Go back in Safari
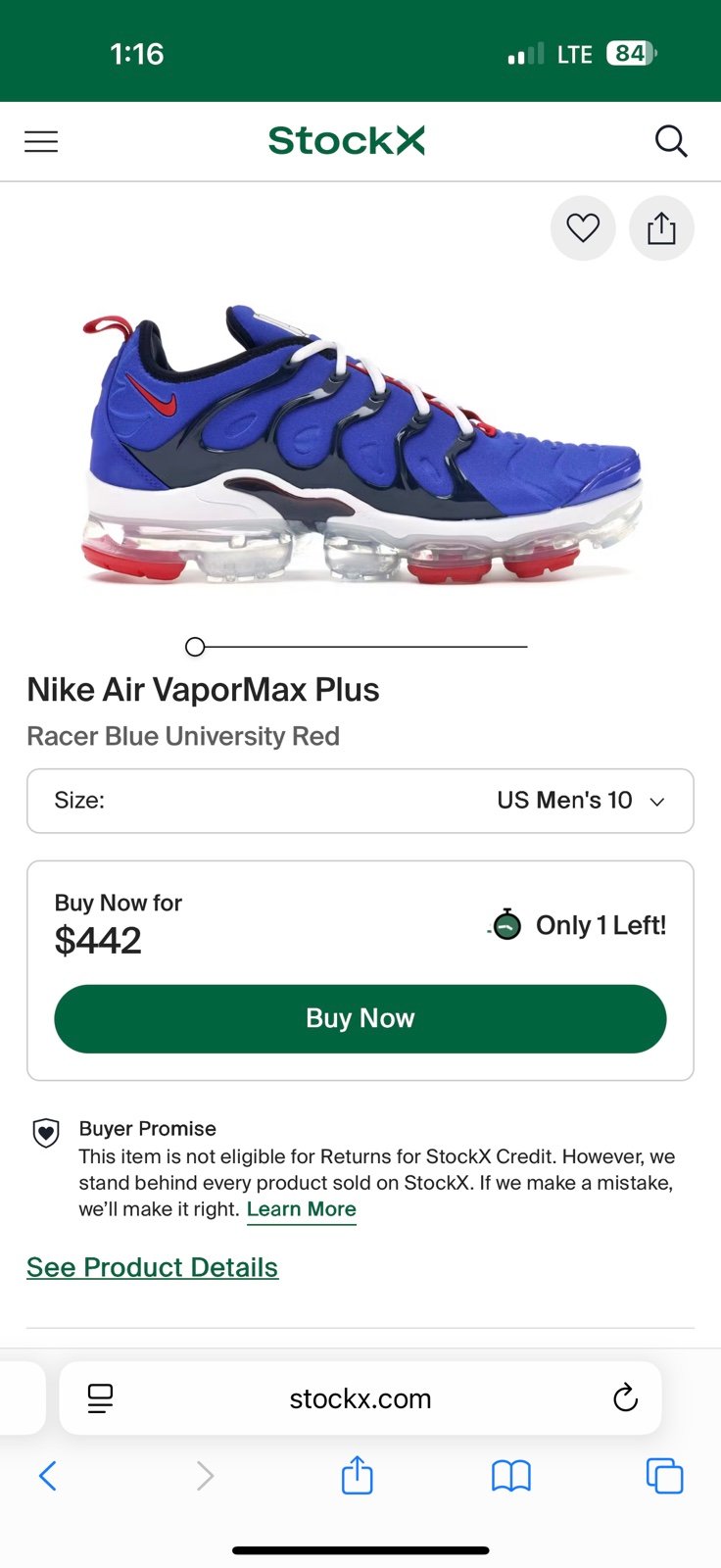Screen dimensions: 721x1568 pos(47,1476)
